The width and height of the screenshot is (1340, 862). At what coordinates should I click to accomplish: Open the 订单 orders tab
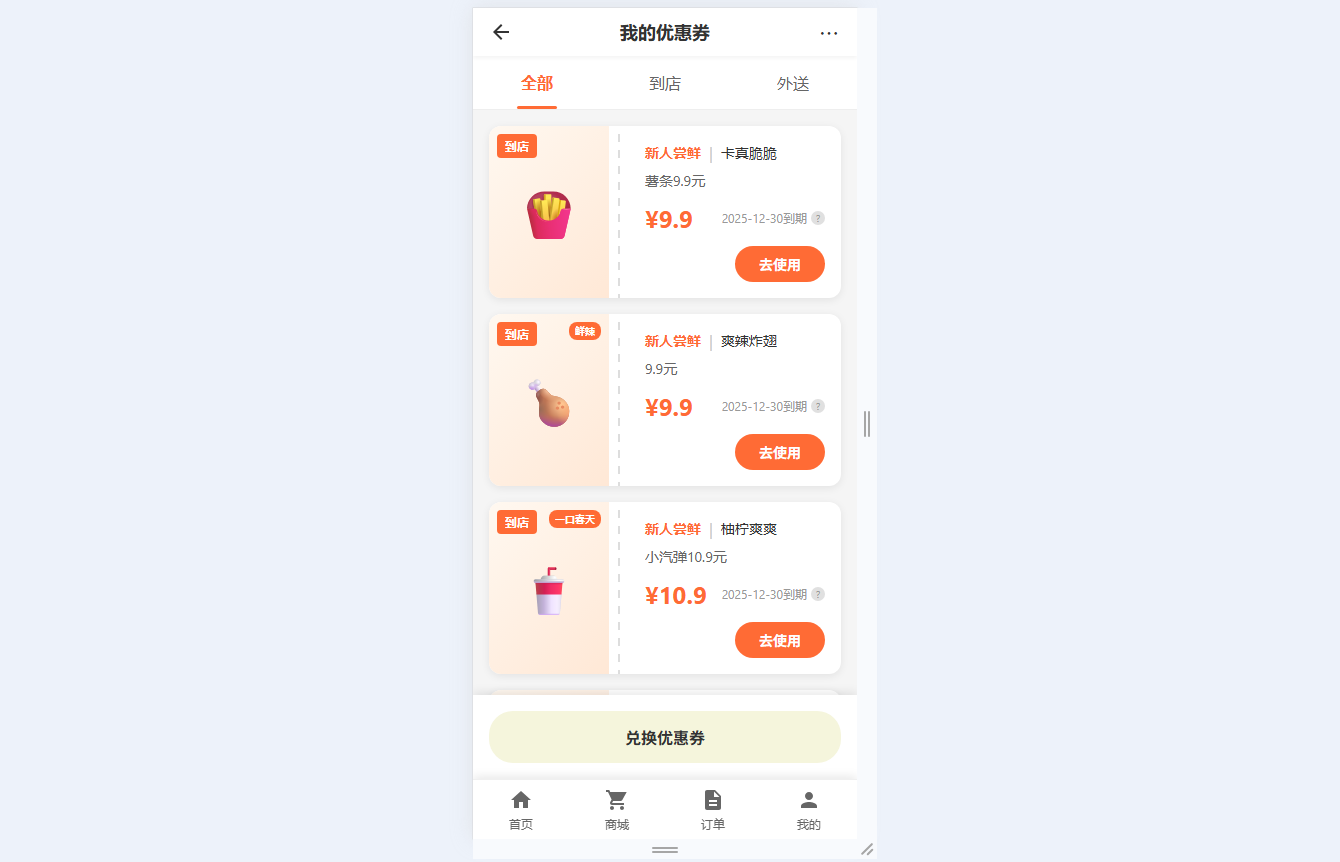(x=713, y=810)
